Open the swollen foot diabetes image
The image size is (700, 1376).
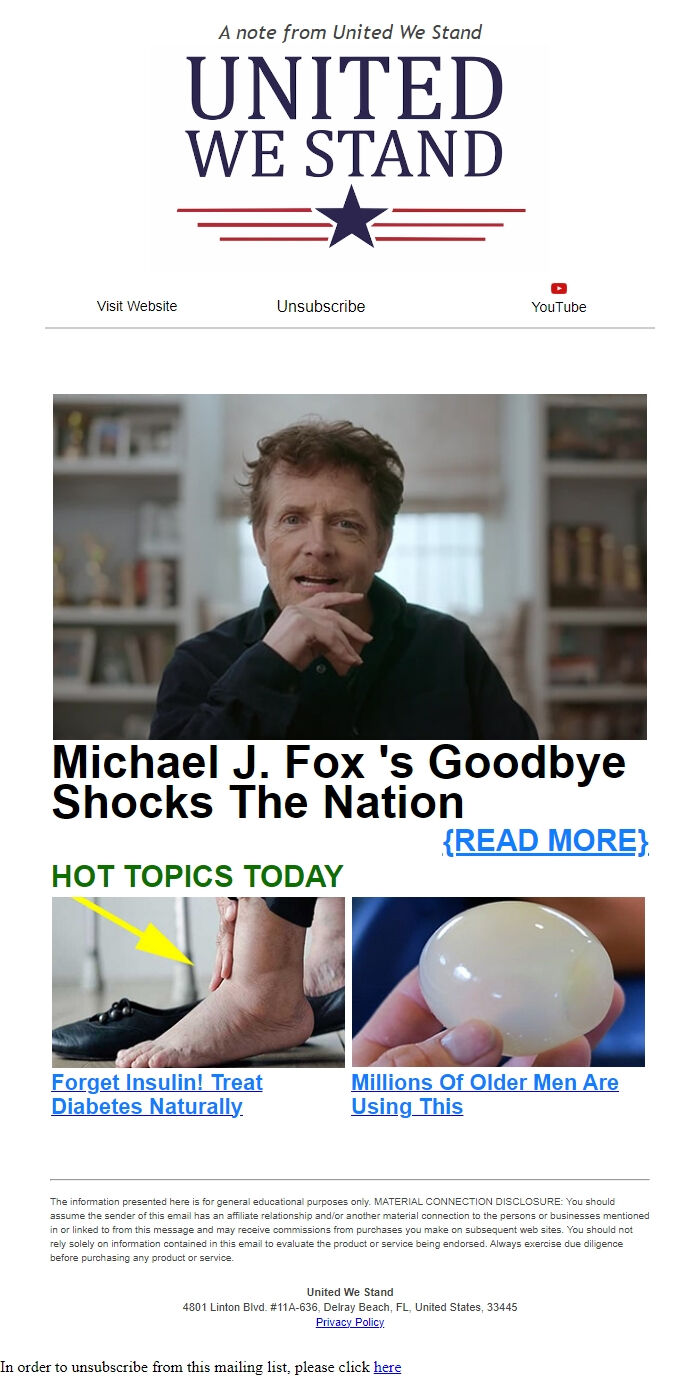pyautogui.click(x=198, y=982)
